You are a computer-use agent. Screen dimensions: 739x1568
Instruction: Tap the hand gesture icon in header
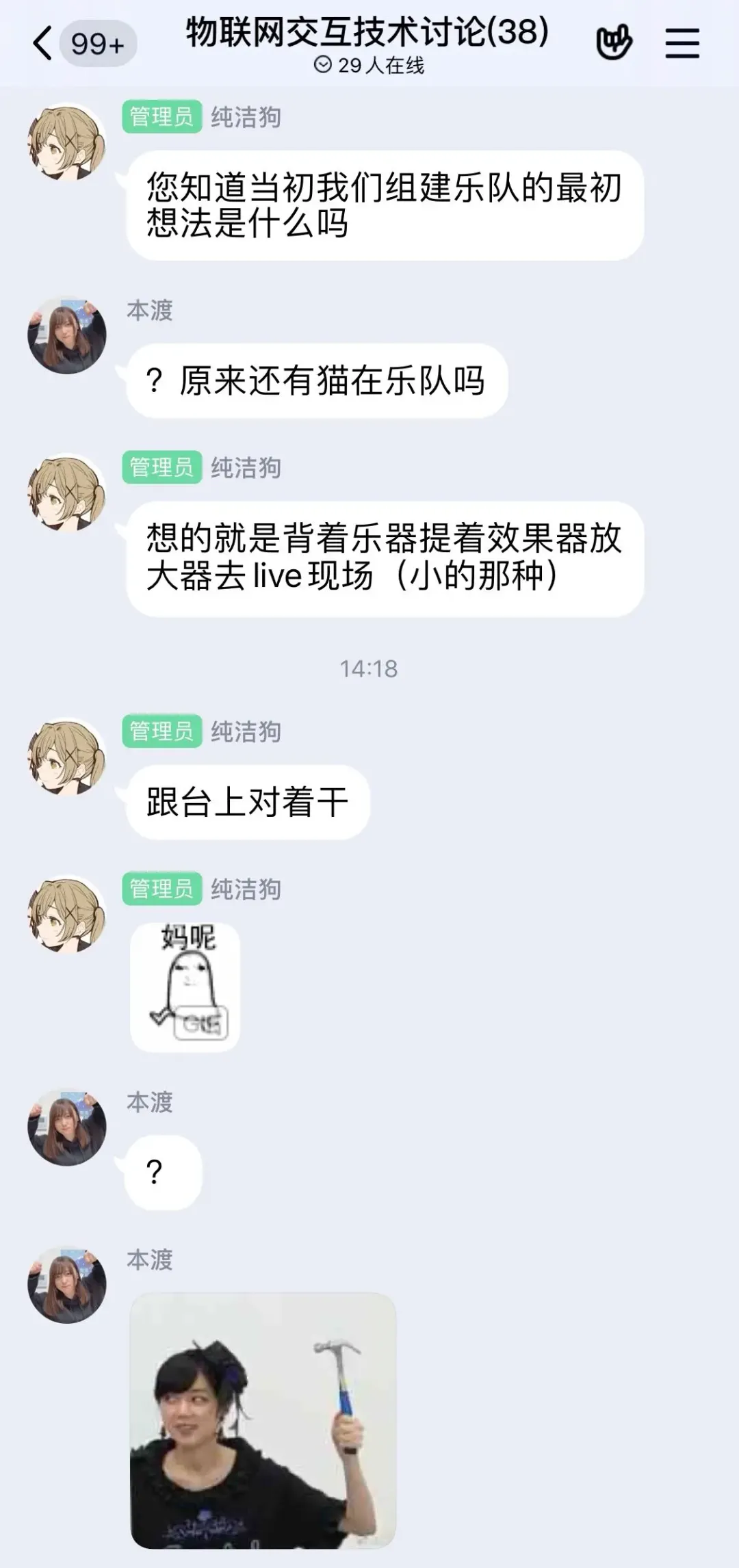point(614,44)
